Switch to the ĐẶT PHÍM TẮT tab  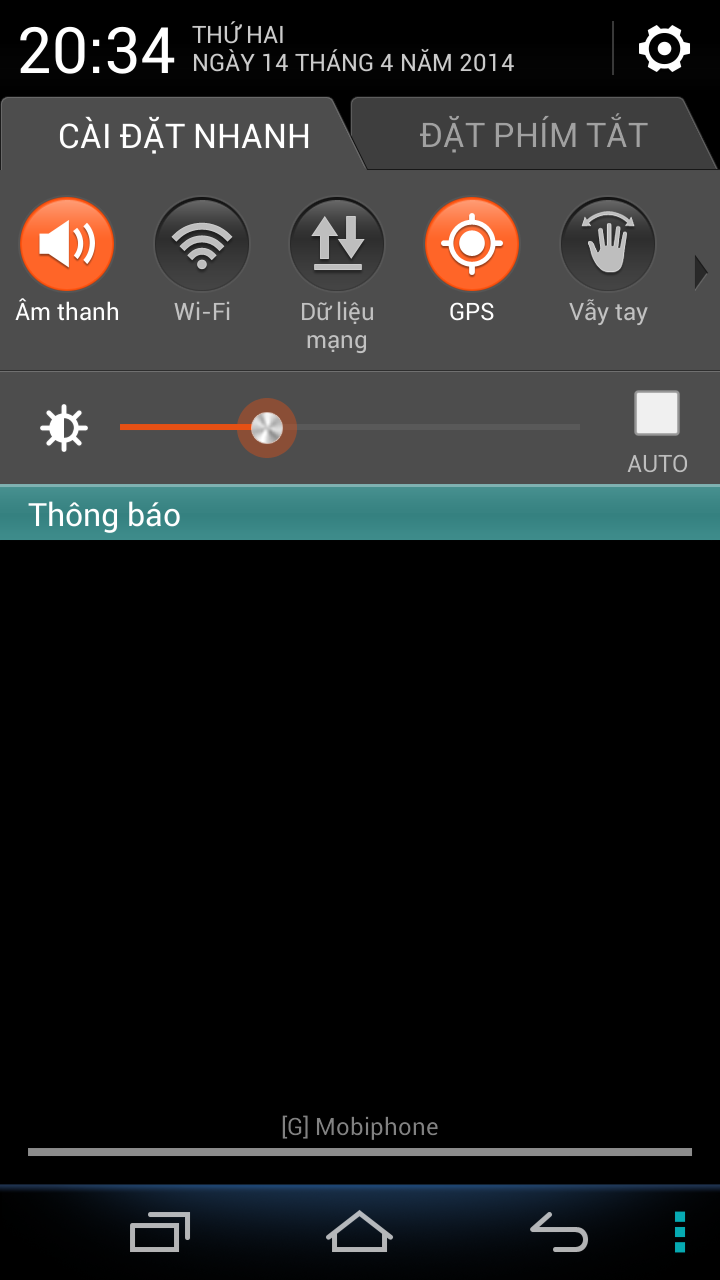[534, 134]
